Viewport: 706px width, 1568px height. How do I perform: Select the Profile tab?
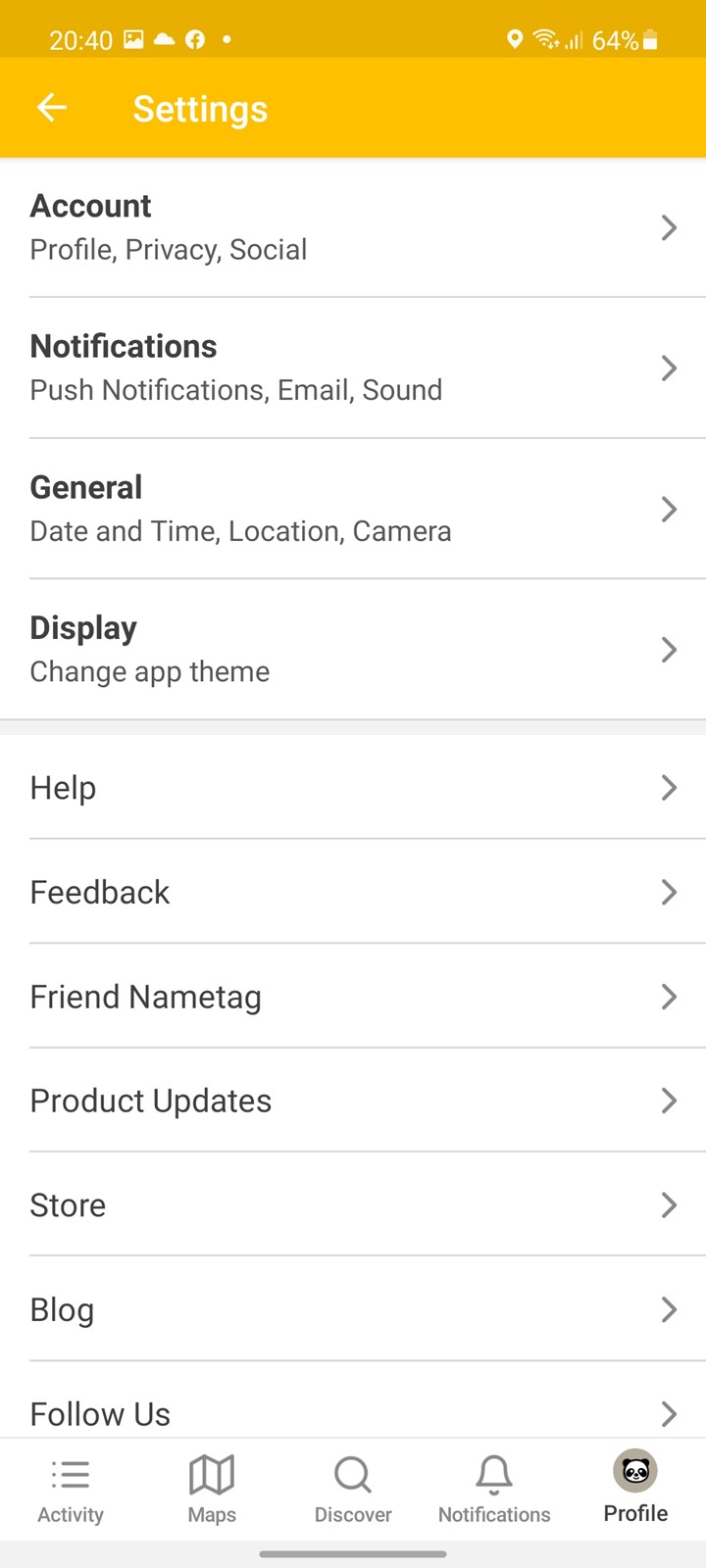coord(635,1490)
